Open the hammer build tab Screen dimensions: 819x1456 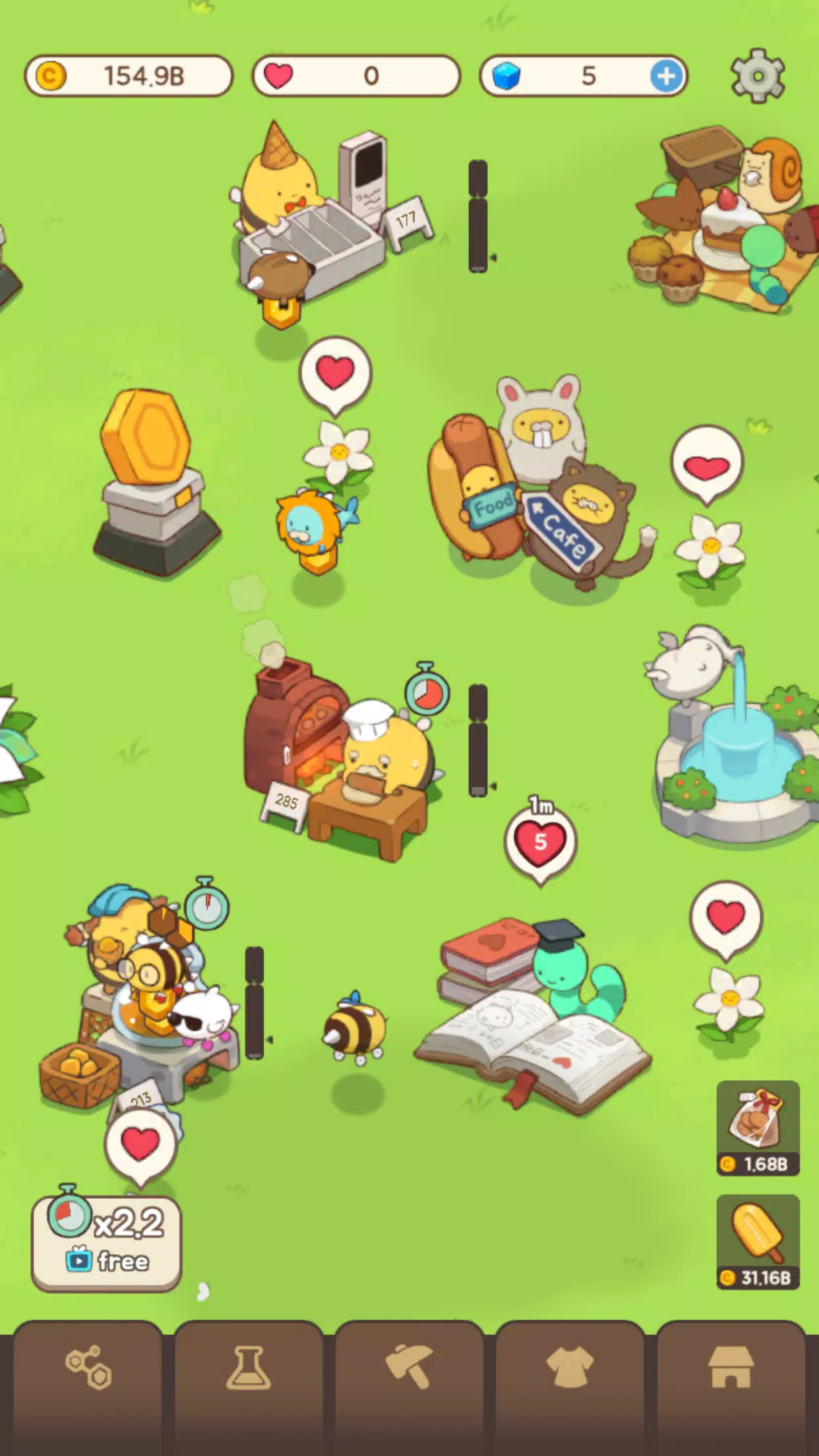click(x=409, y=1368)
